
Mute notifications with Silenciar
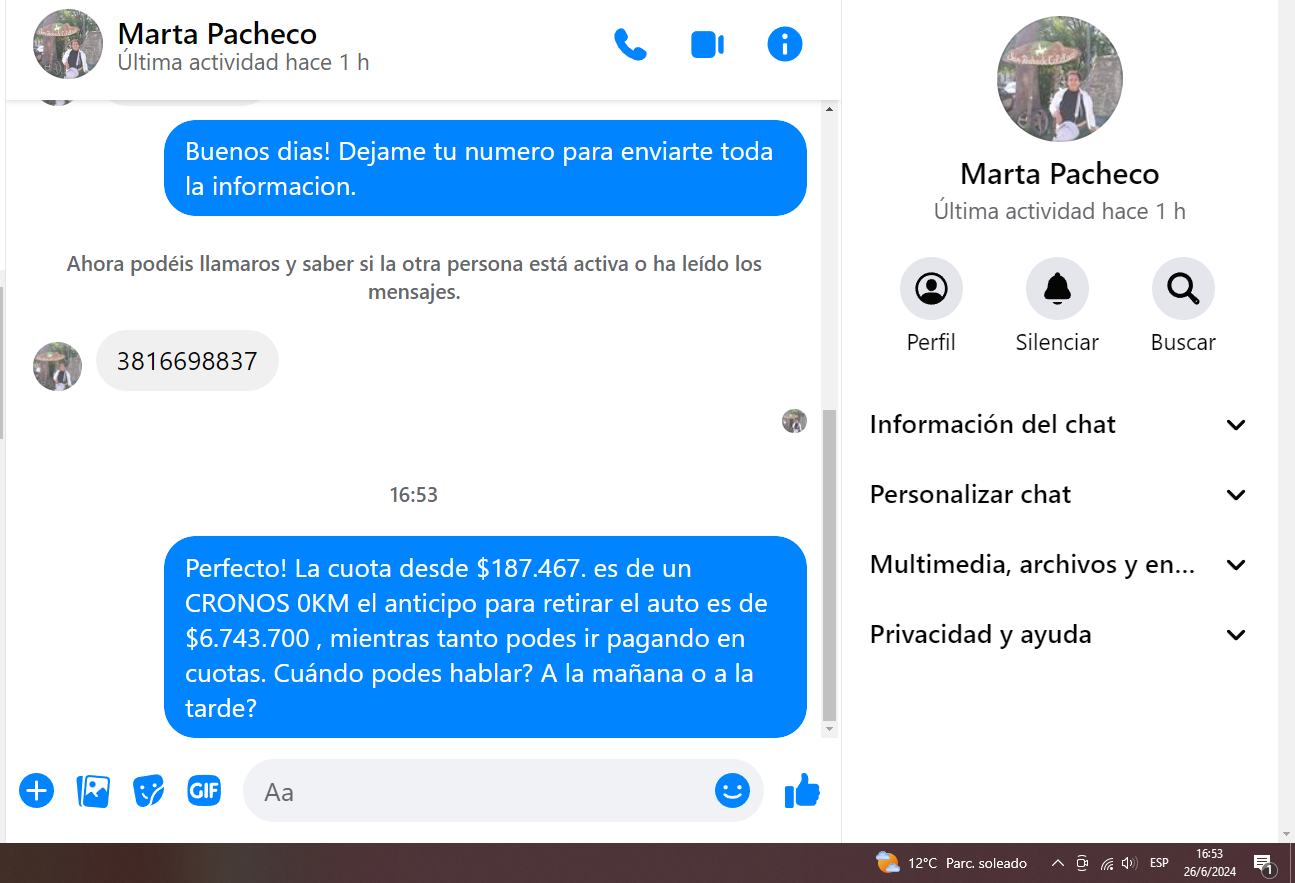[x=1057, y=289]
